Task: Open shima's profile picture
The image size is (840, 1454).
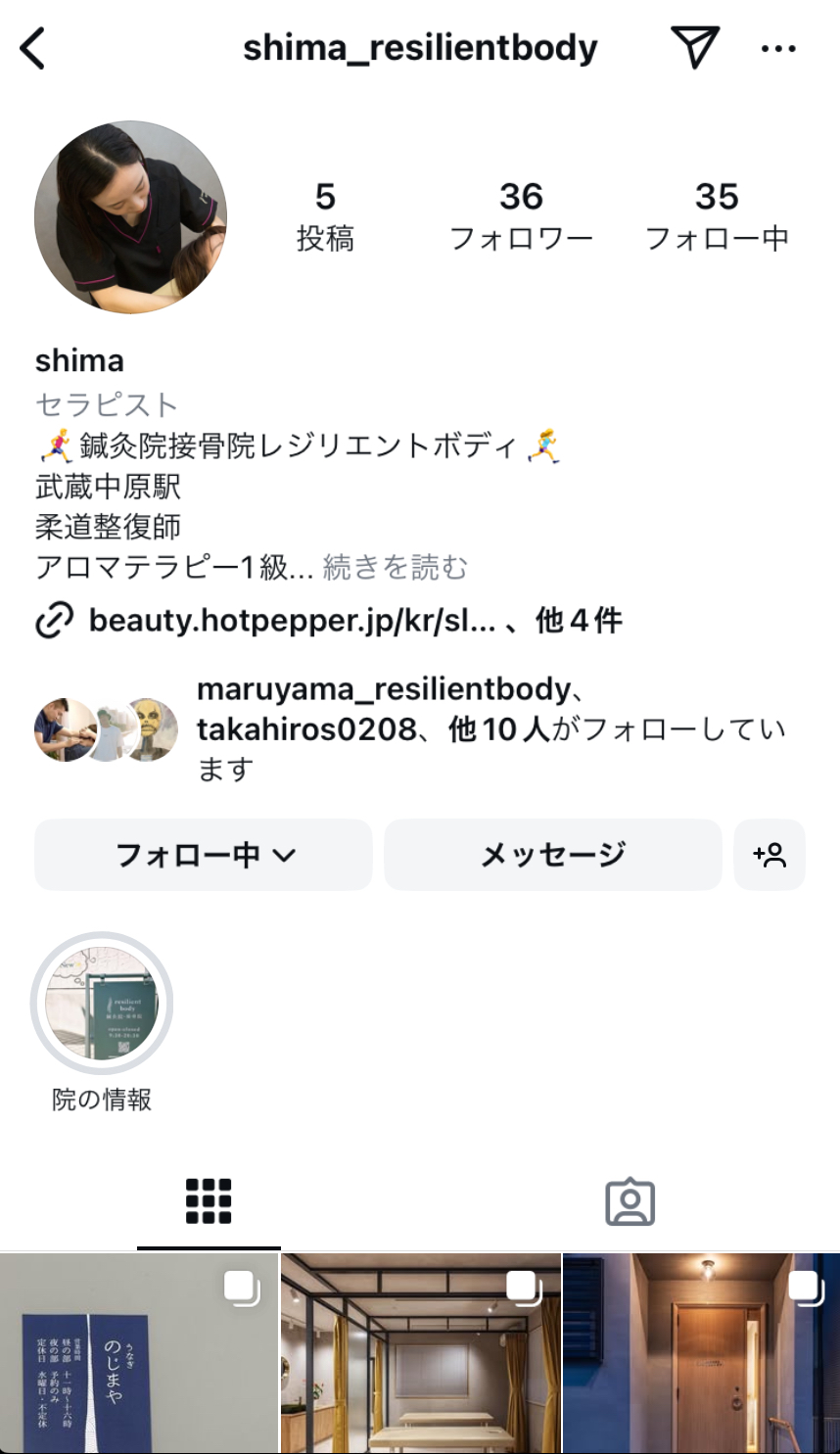Action: coord(130,217)
